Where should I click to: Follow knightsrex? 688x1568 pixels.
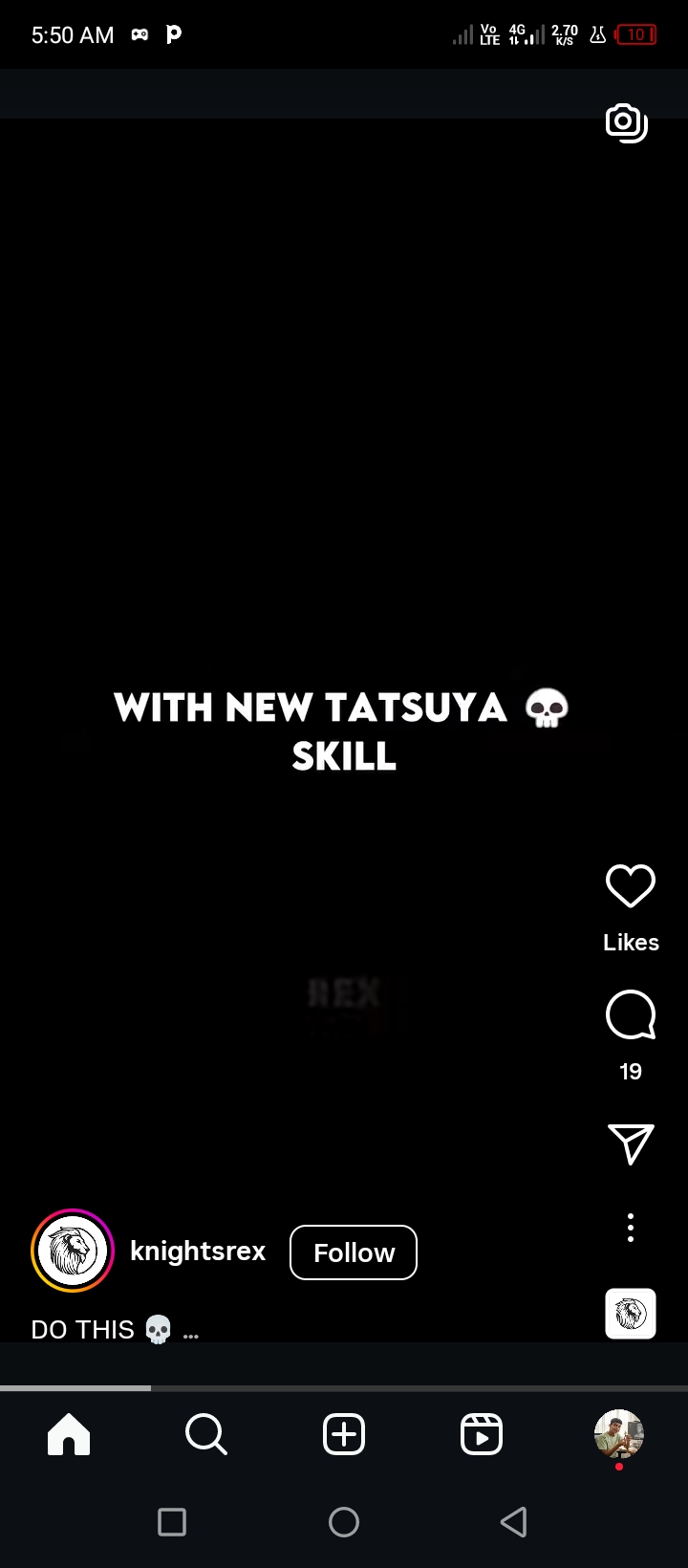coord(354,1252)
